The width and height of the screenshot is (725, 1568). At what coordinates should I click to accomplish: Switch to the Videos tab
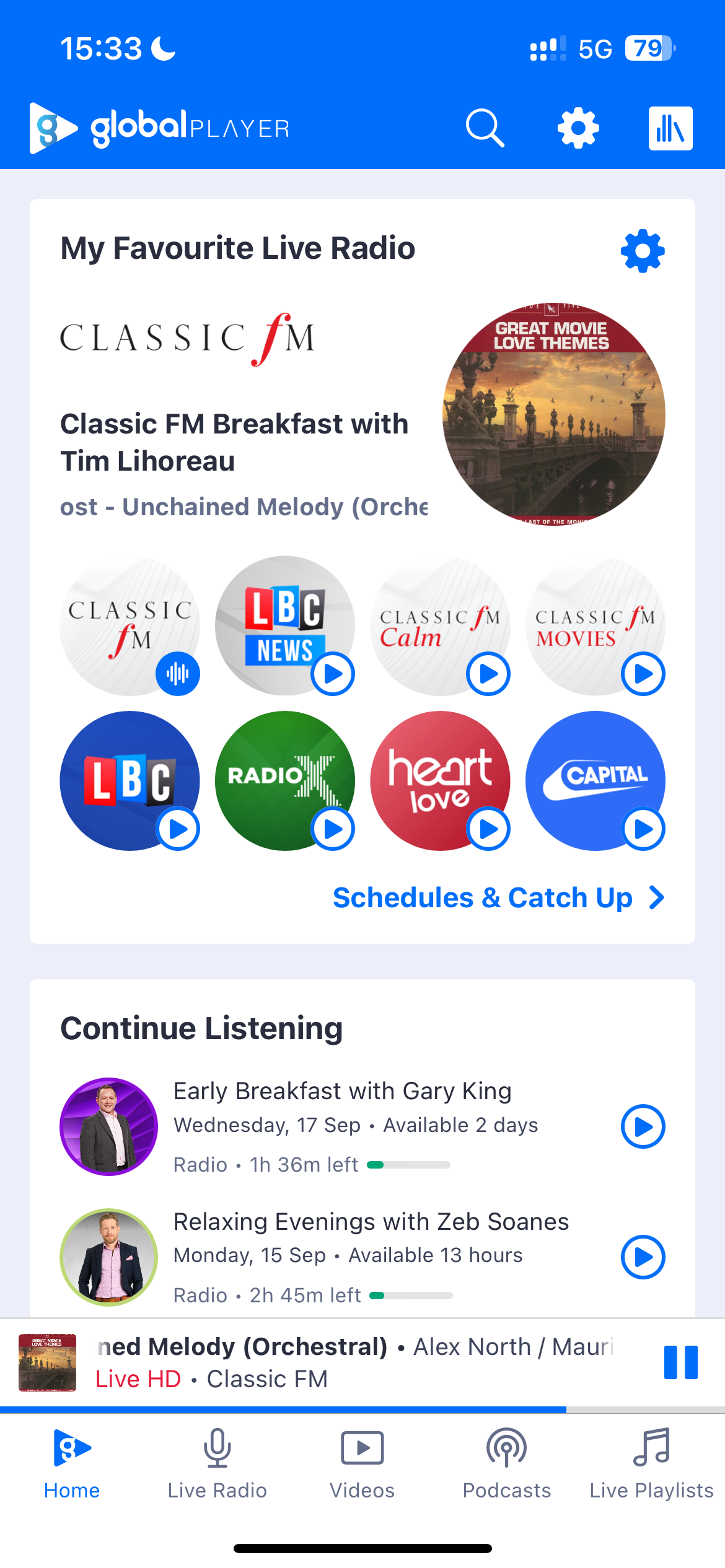[x=362, y=1464]
